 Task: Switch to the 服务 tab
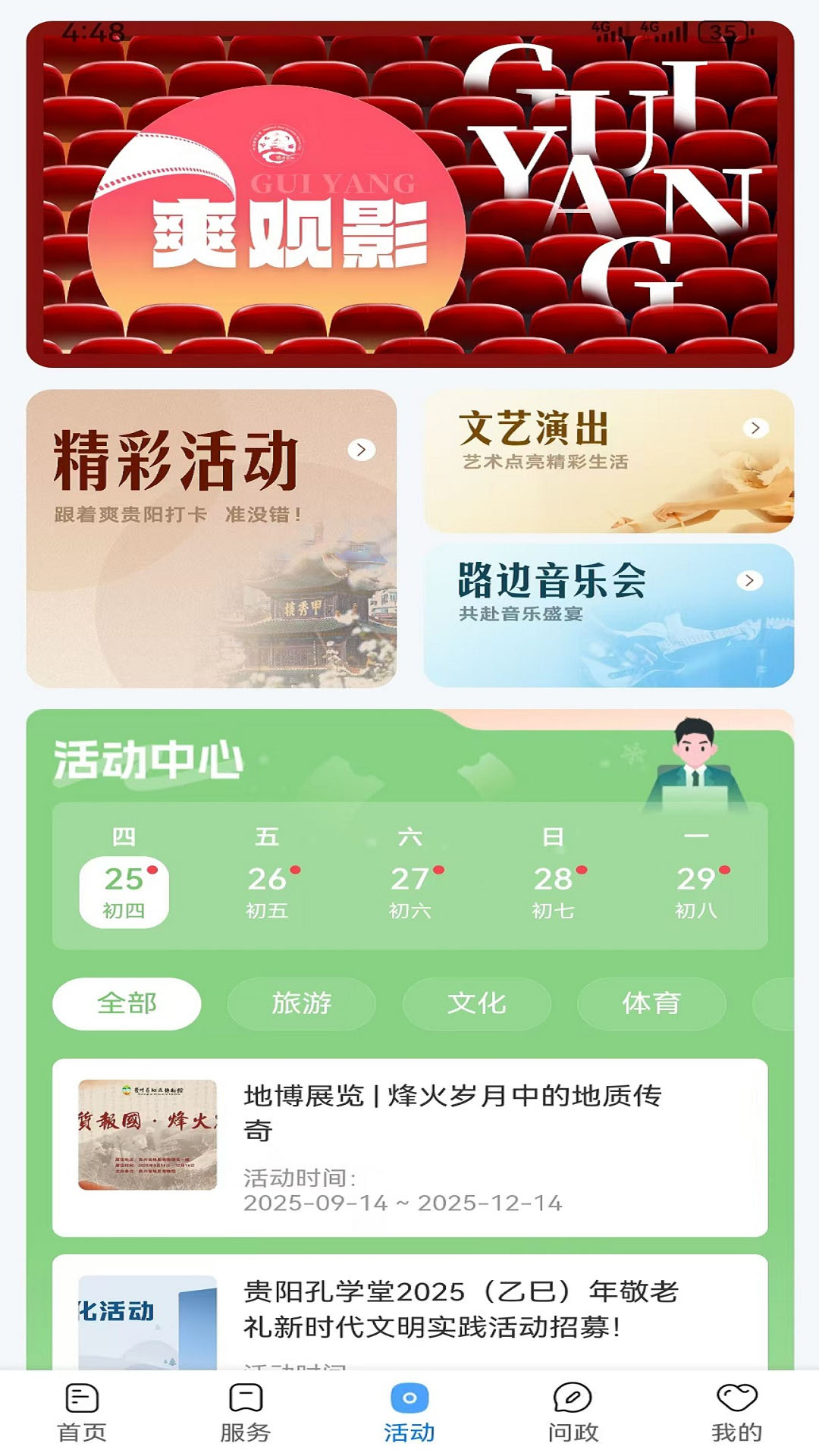click(246, 1414)
